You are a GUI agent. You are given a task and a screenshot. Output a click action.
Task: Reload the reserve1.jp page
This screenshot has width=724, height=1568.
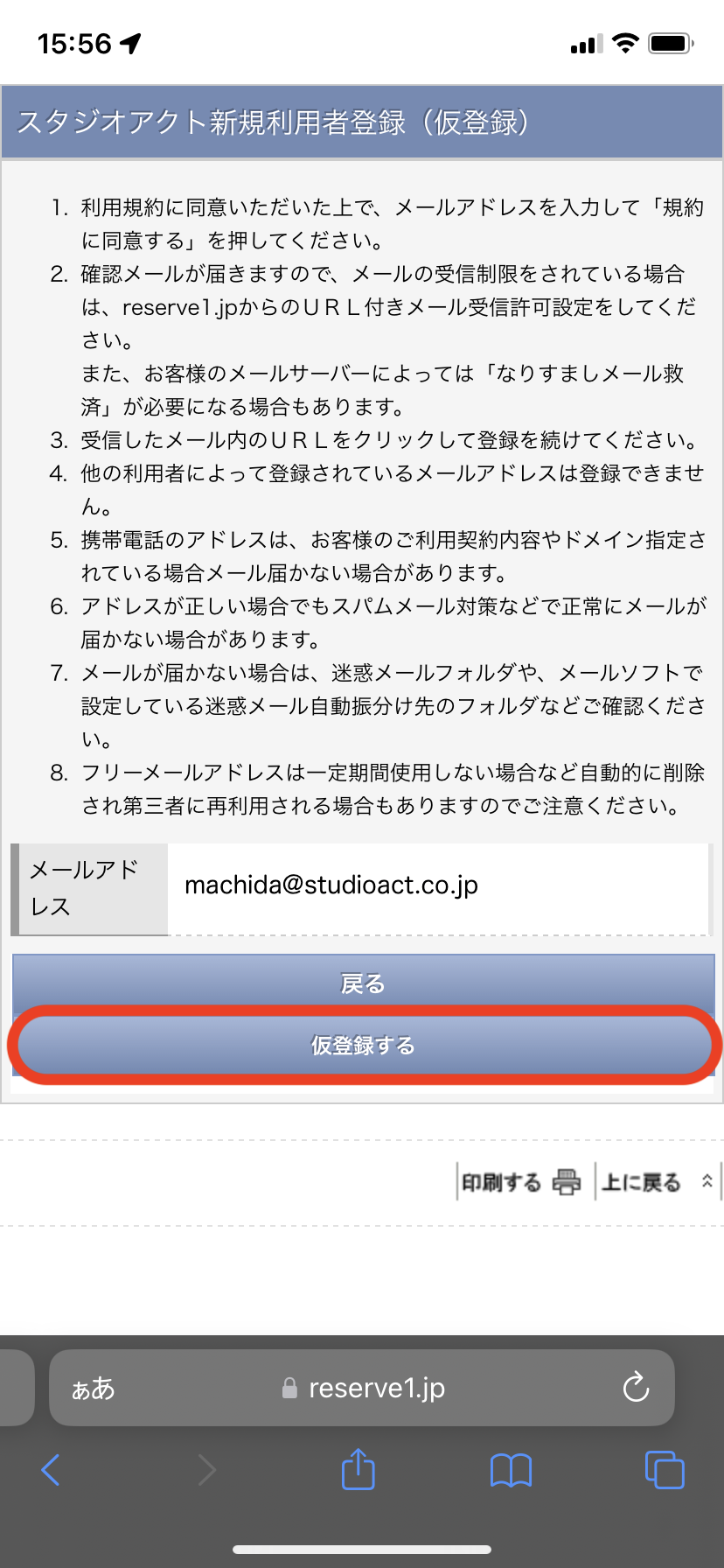pyautogui.click(x=636, y=1387)
